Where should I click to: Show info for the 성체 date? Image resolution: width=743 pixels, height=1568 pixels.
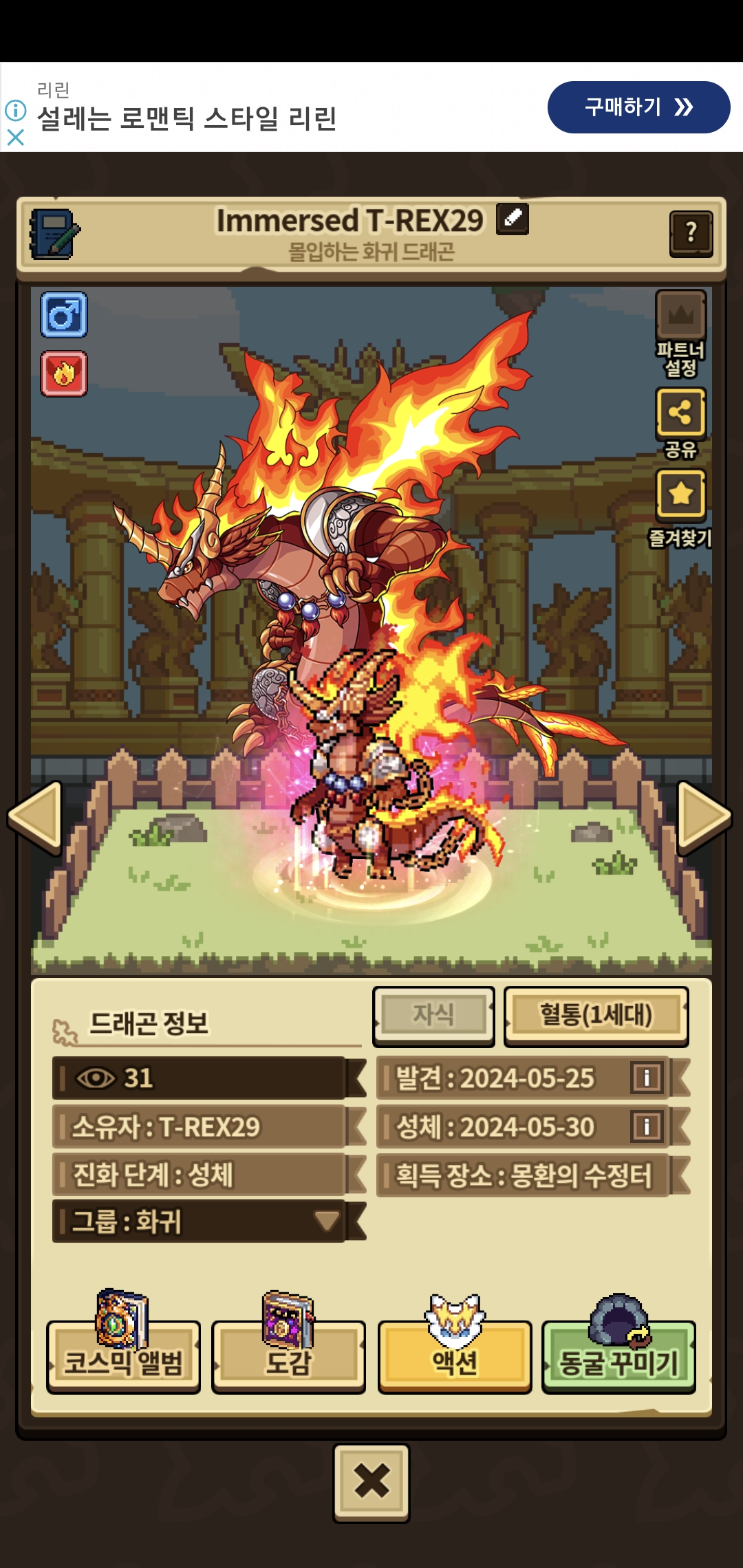[x=647, y=1126]
